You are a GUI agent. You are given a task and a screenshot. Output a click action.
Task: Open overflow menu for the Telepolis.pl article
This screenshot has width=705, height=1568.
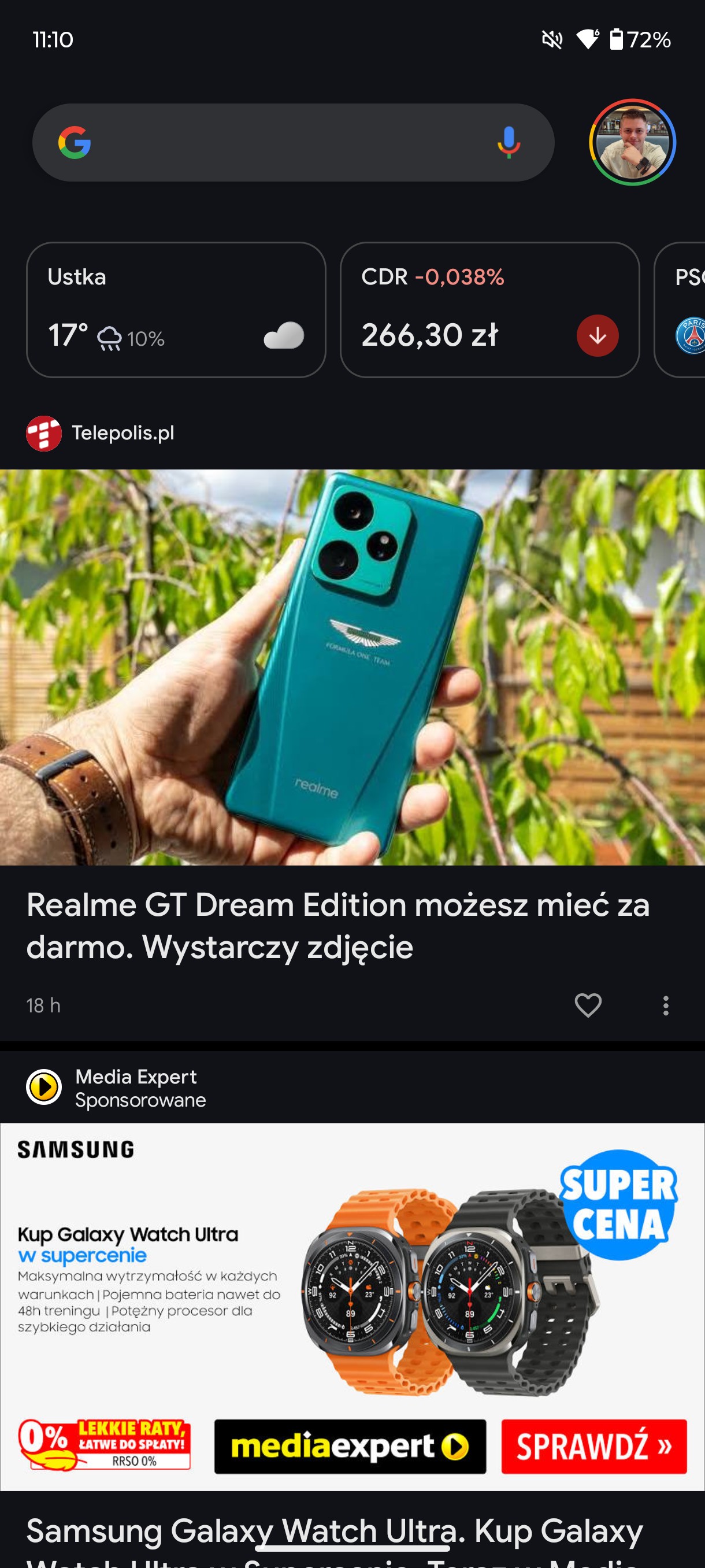pyautogui.click(x=666, y=1005)
